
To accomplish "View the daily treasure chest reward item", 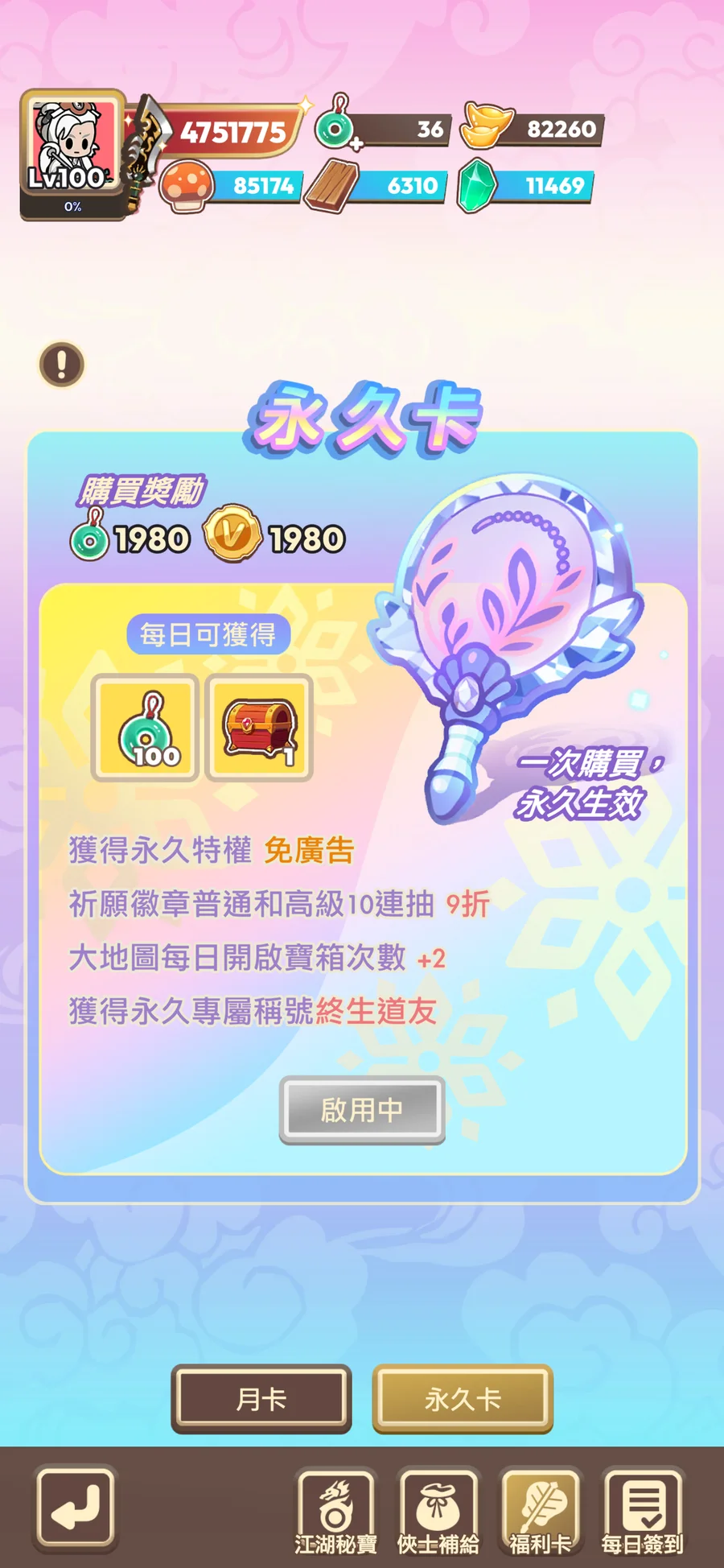I will (x=259, y=727).
